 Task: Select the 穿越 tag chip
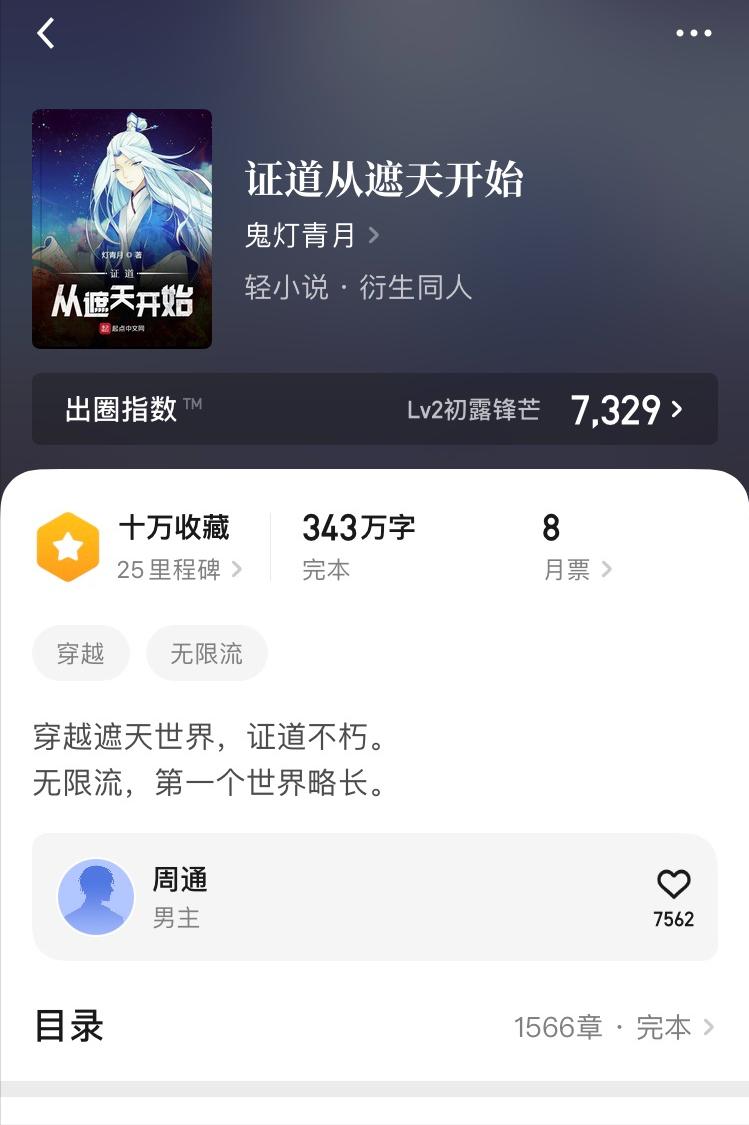(80, 653)
